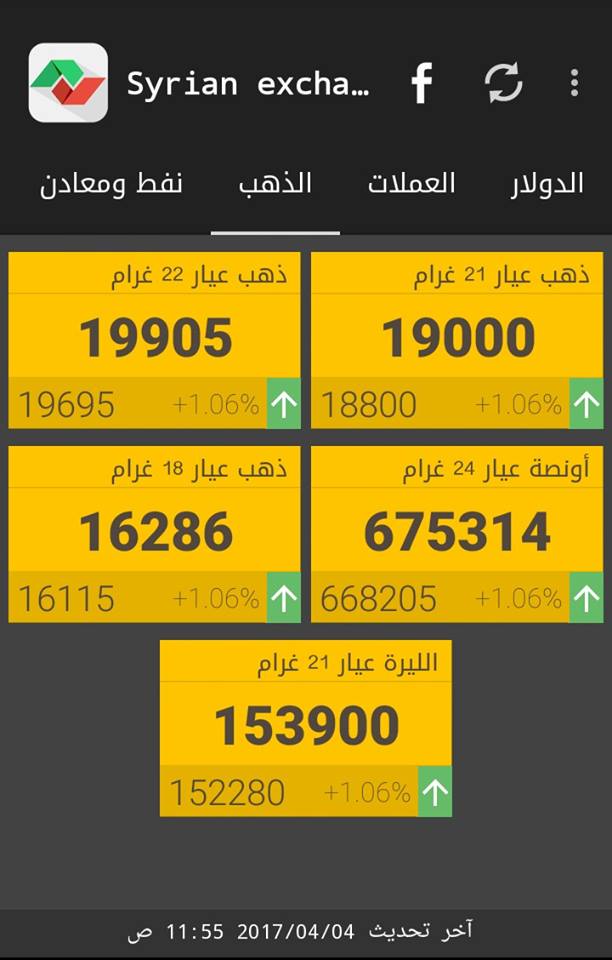Open the overflow menu
This screenshot has height=960, width=612.
click(x=574, y=83)
